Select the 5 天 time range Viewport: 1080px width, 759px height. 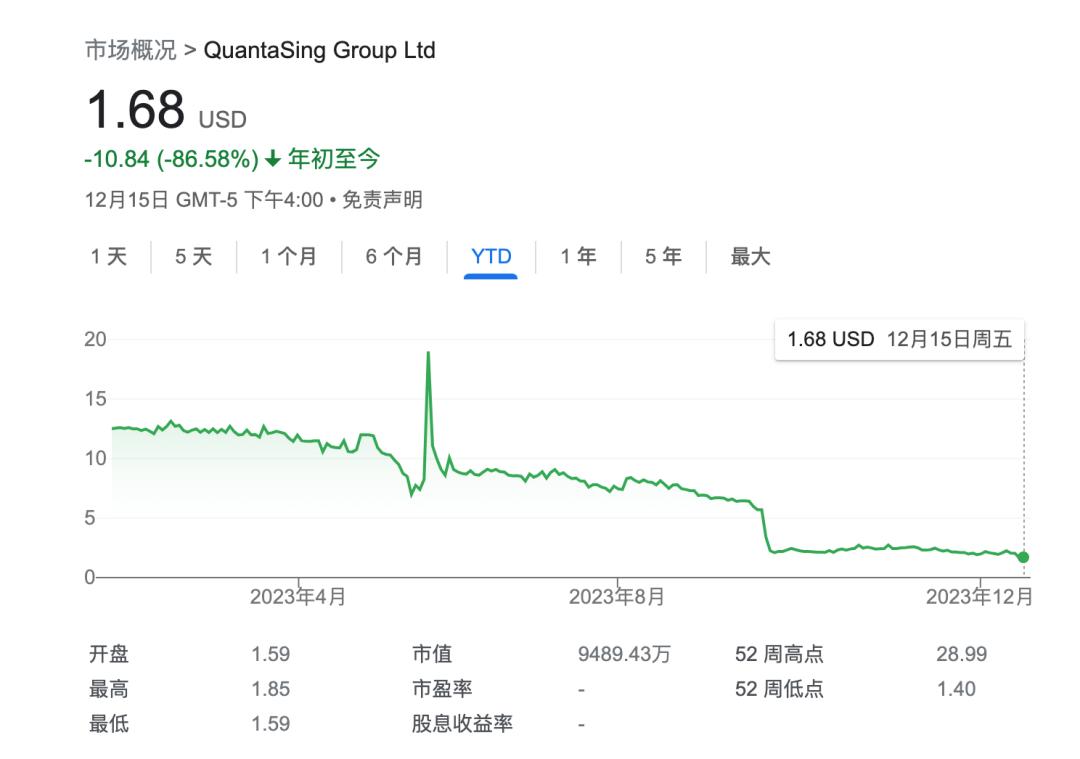coord(194,257)
